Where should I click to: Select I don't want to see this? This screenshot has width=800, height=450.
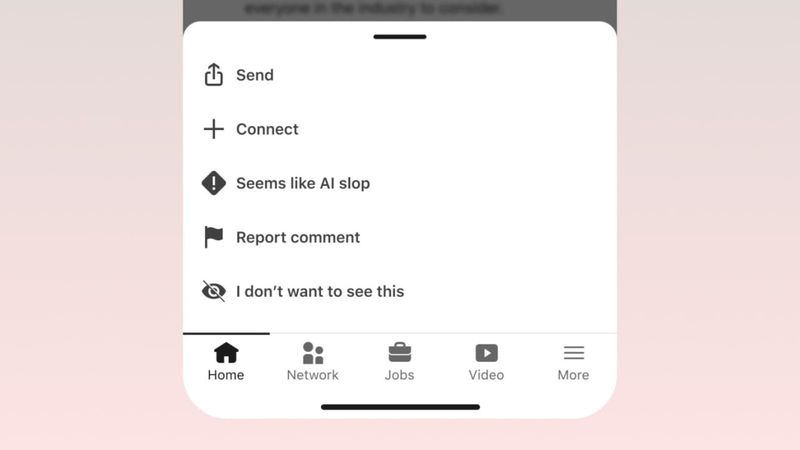399,291
